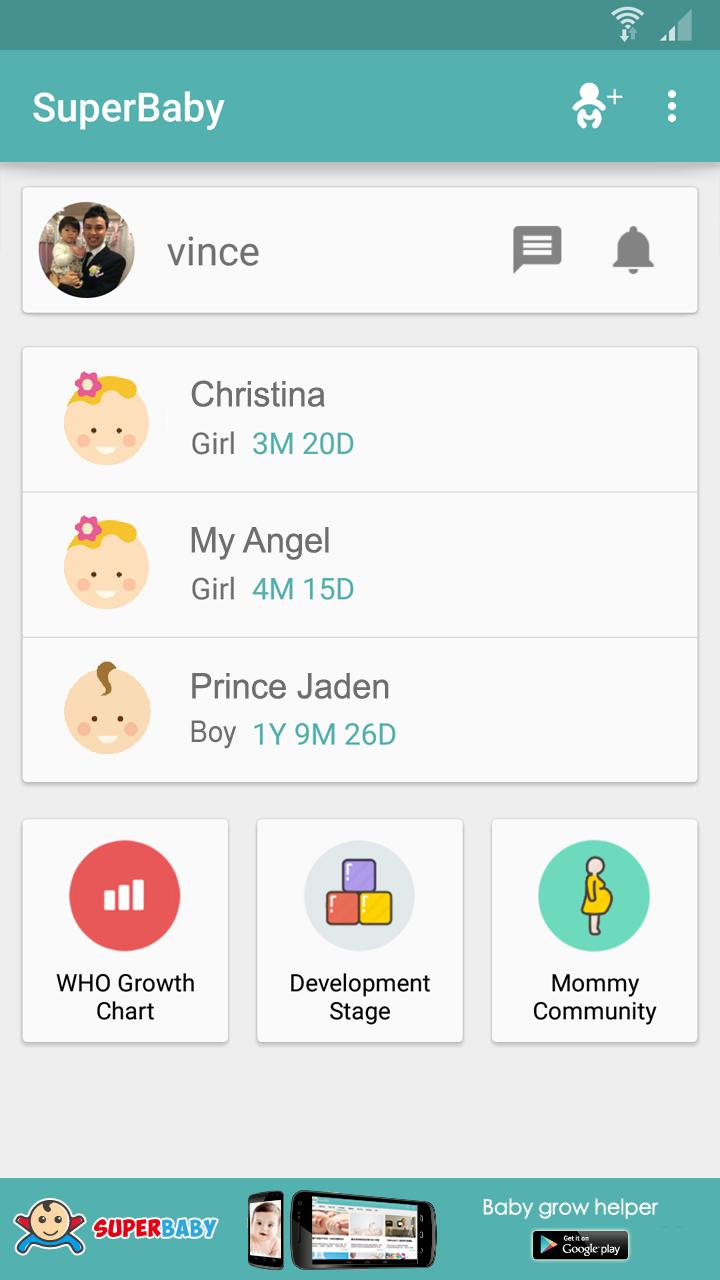The width and height of the screenshot is (720, 1280).
Task: View Prince Jaden's profile
Action: point(360,710)
